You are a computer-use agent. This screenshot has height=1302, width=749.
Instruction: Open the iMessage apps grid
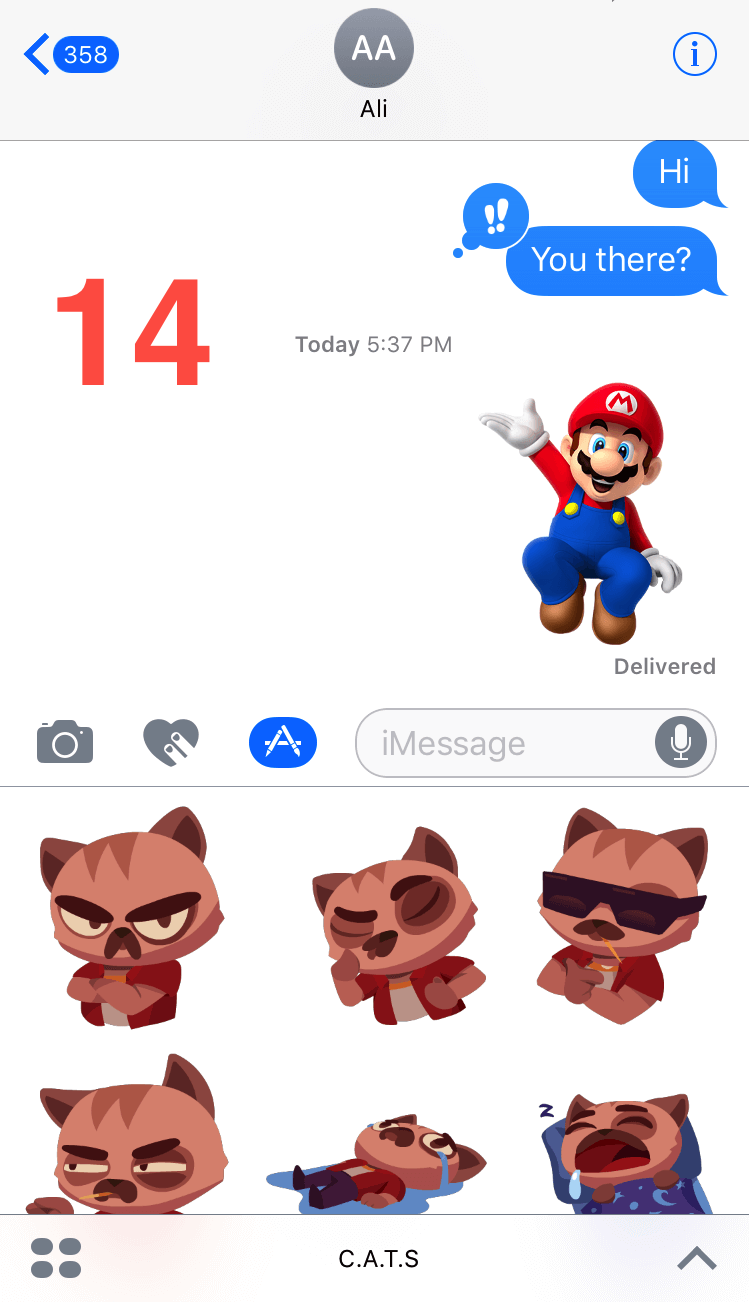[x=56, y=1258]
